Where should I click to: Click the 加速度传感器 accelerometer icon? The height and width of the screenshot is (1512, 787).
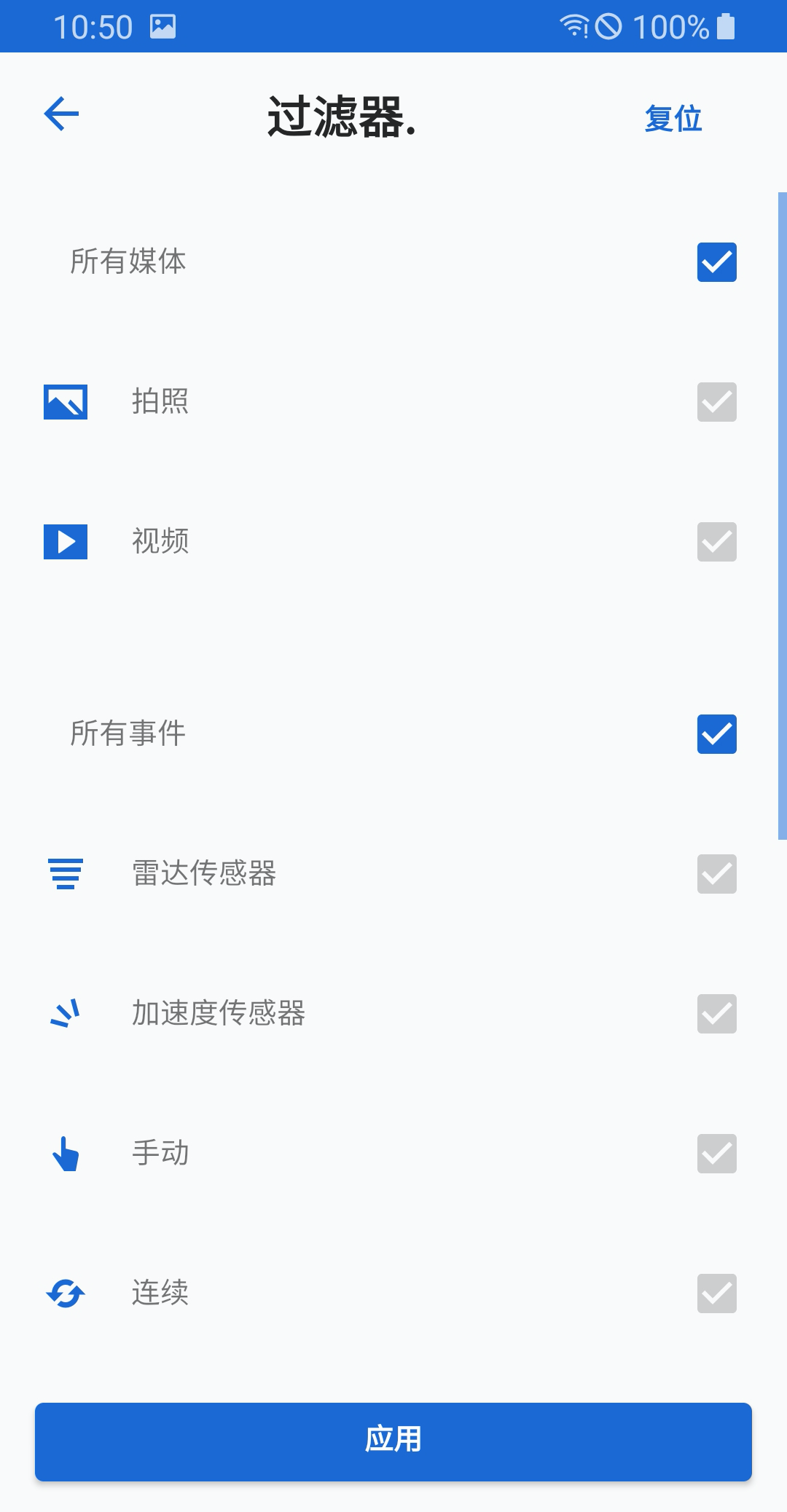click(66, 1012)
